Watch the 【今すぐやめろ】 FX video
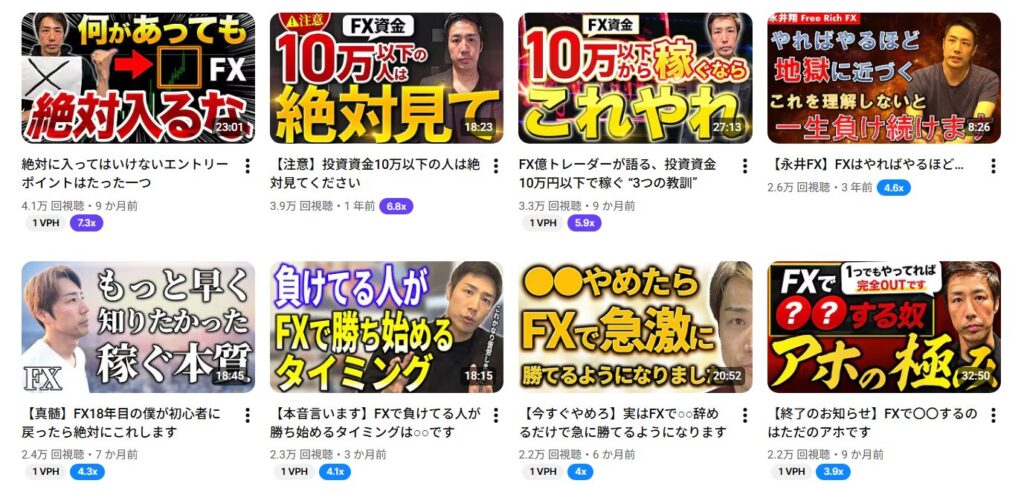1024x492 pixels. (x=635, y=327)
